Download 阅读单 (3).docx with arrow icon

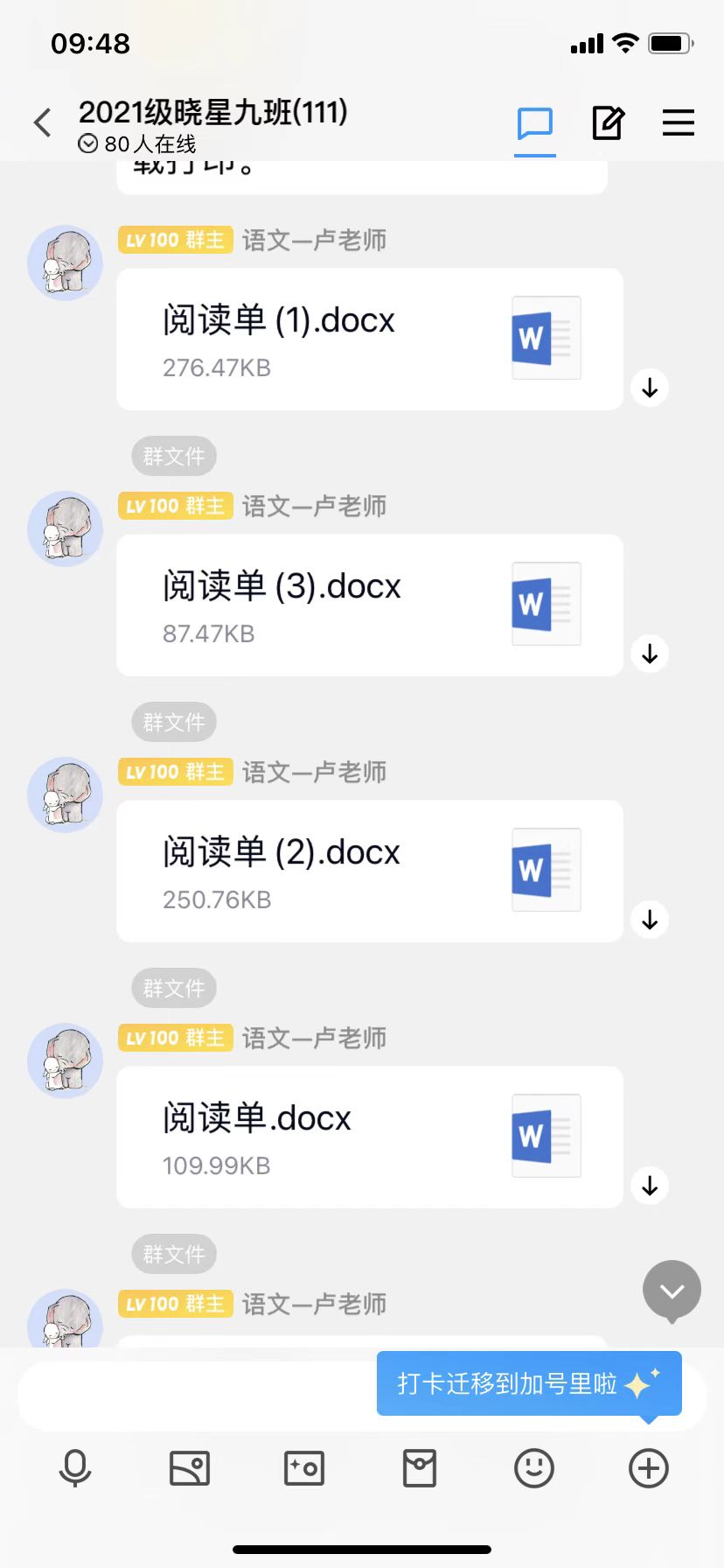coord(650,654)
